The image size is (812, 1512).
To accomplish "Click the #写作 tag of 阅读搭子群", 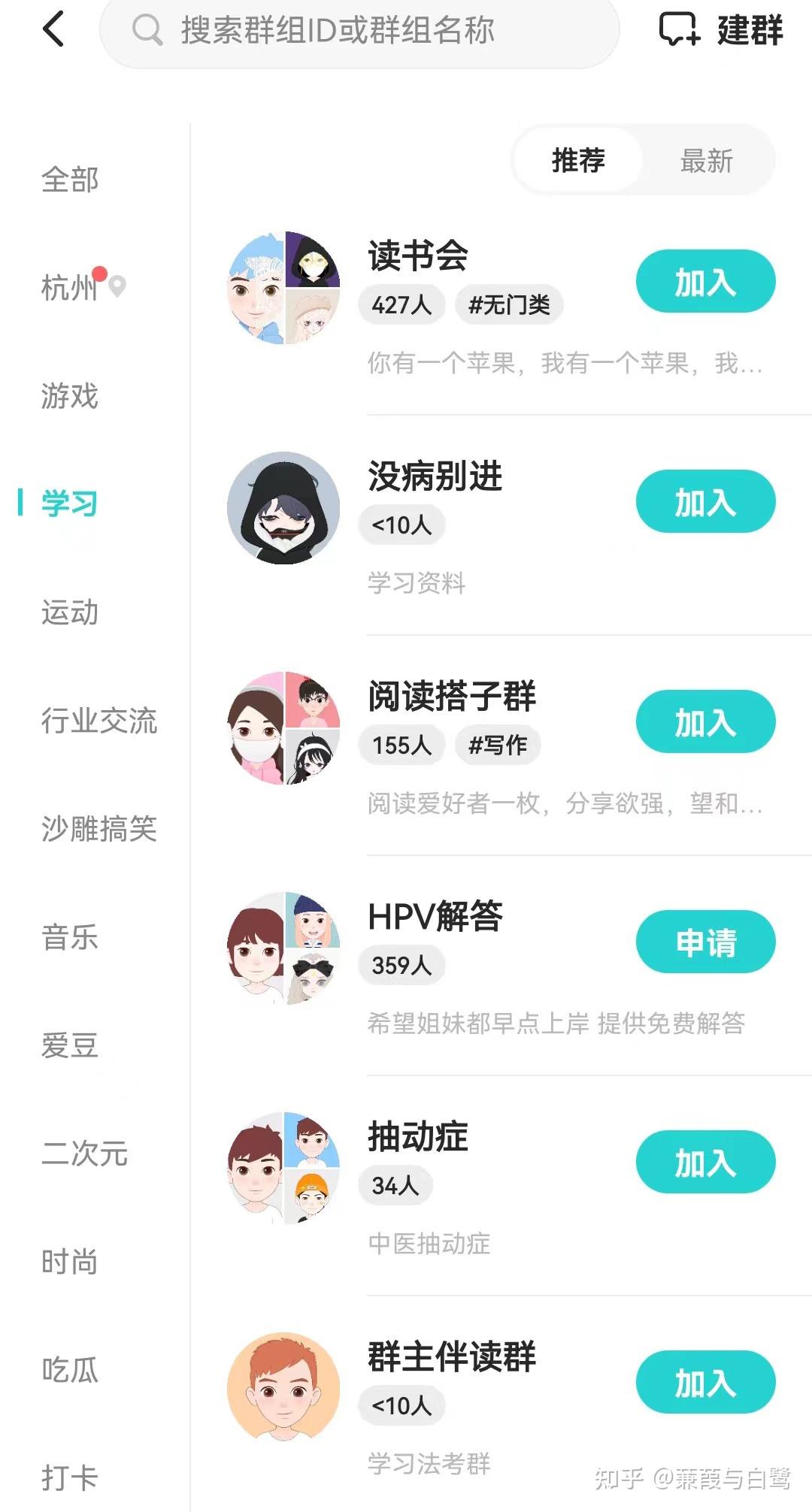I will coord(499,745).
